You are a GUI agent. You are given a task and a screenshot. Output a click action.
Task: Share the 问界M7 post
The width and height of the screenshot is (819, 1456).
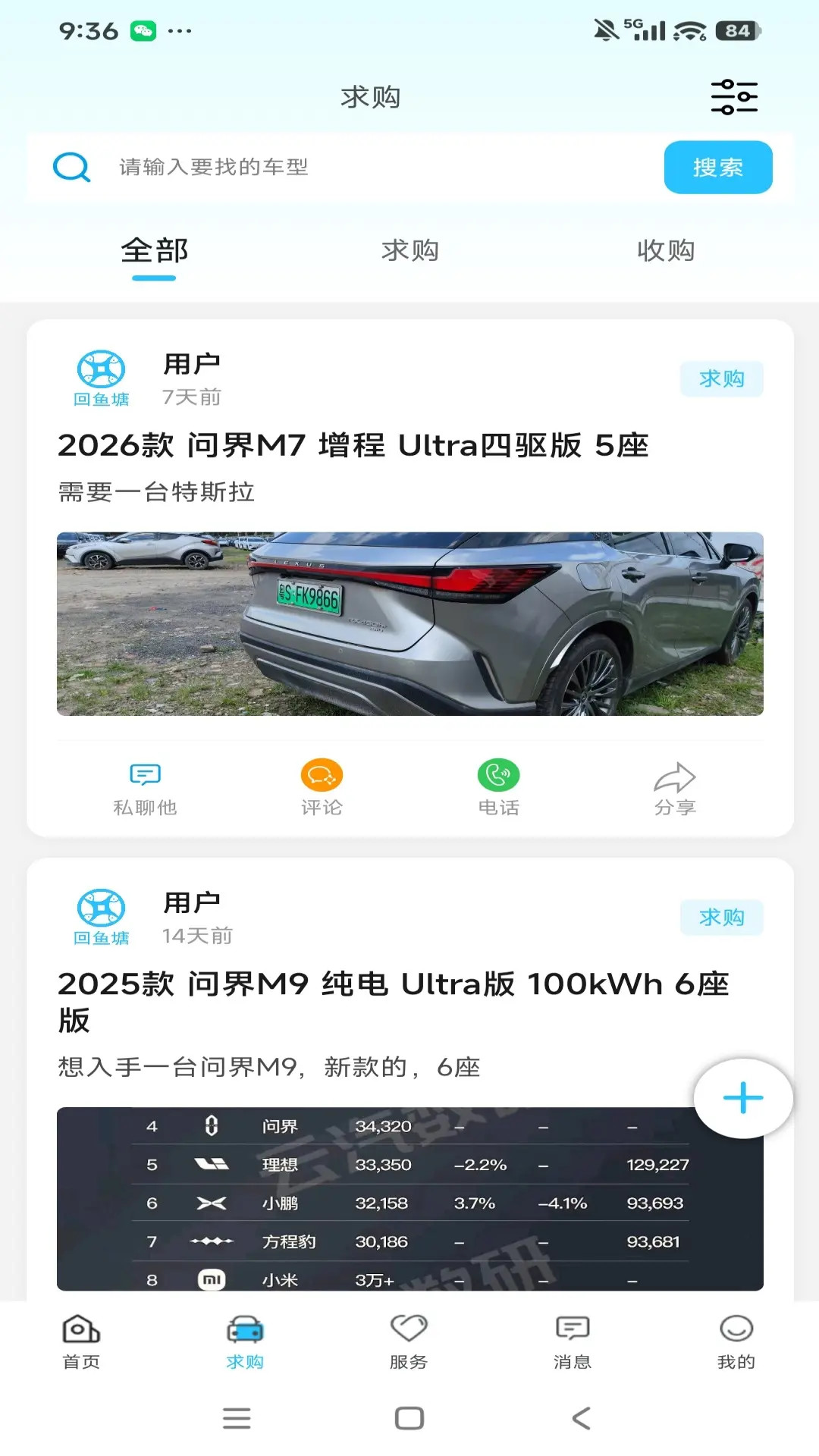pos(675,789)
